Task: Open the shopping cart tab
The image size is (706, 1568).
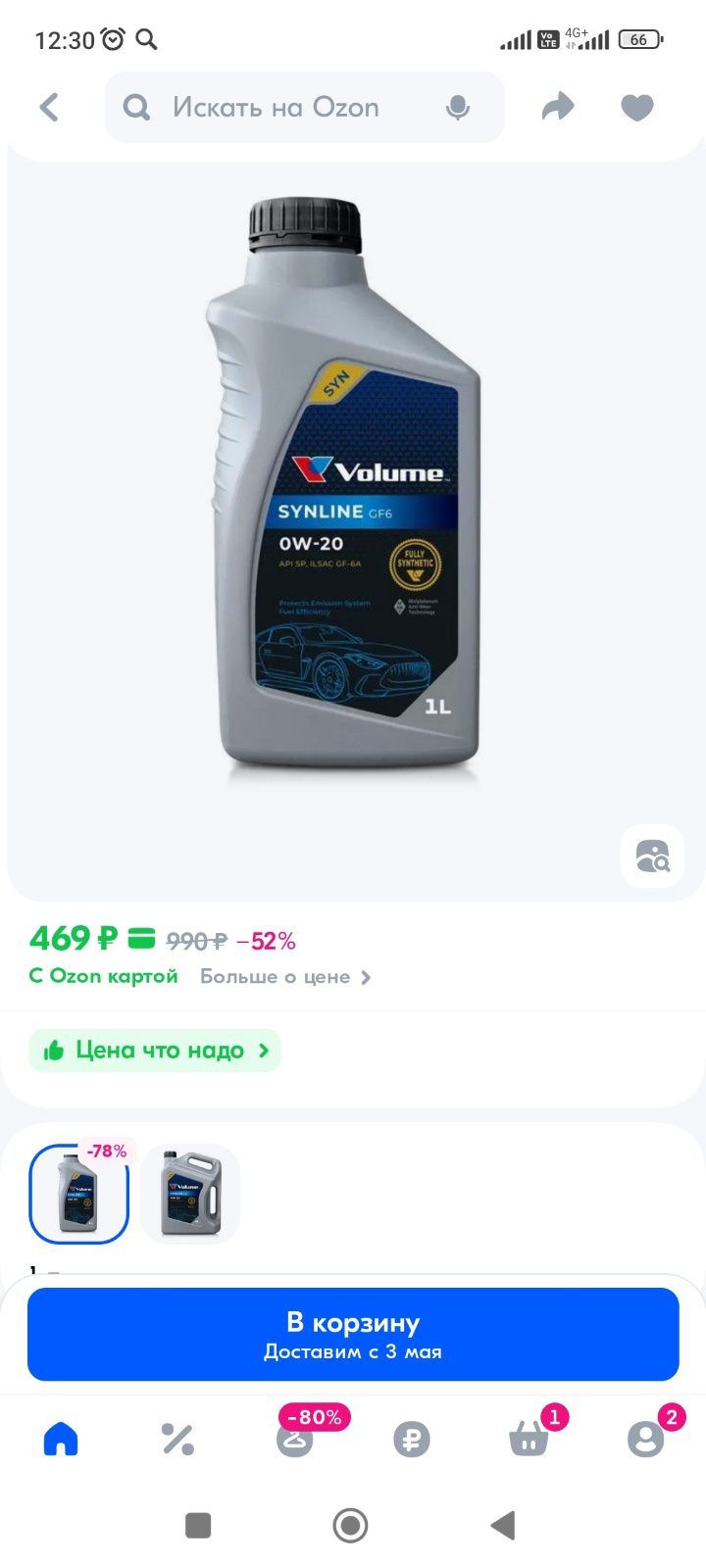Action: [529, 1438]
